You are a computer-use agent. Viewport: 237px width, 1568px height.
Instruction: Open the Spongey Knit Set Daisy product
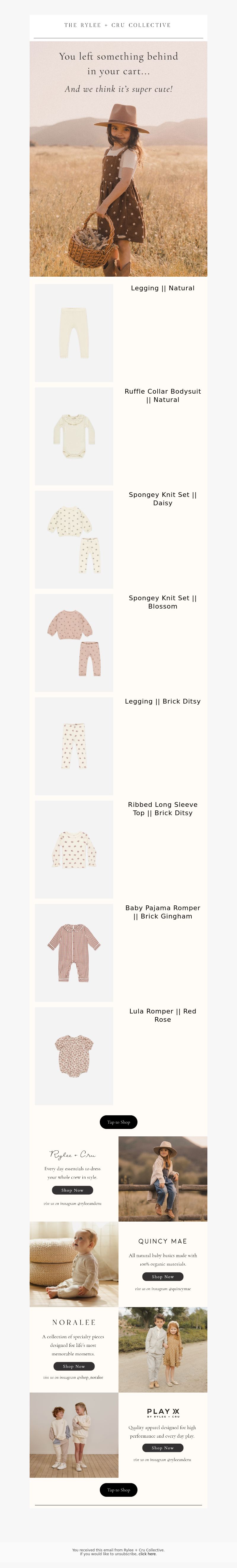click(73, 539)
